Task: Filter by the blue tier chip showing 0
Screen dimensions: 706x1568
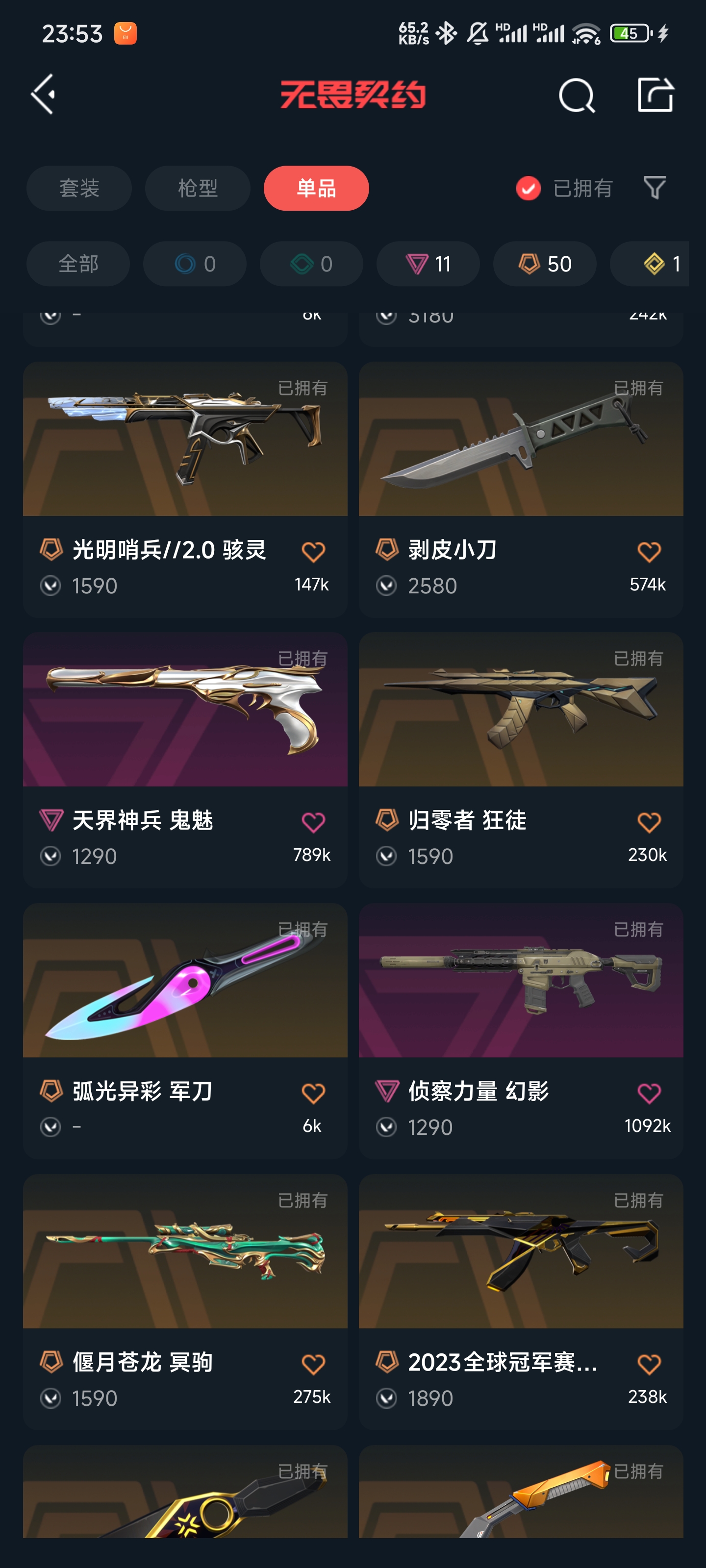Action: point(195,264)
